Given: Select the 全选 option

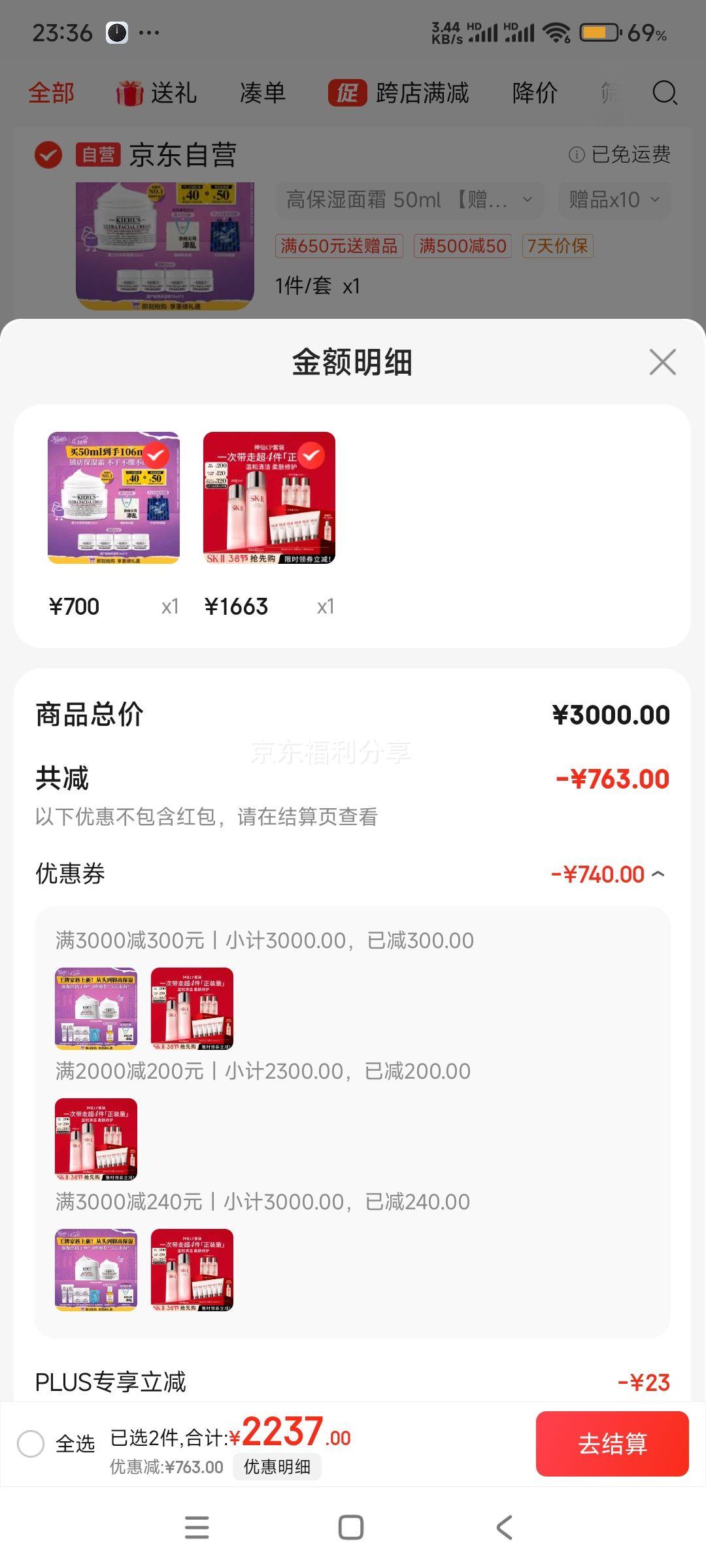Looking at the screenshot, I should click(31, 1445).
